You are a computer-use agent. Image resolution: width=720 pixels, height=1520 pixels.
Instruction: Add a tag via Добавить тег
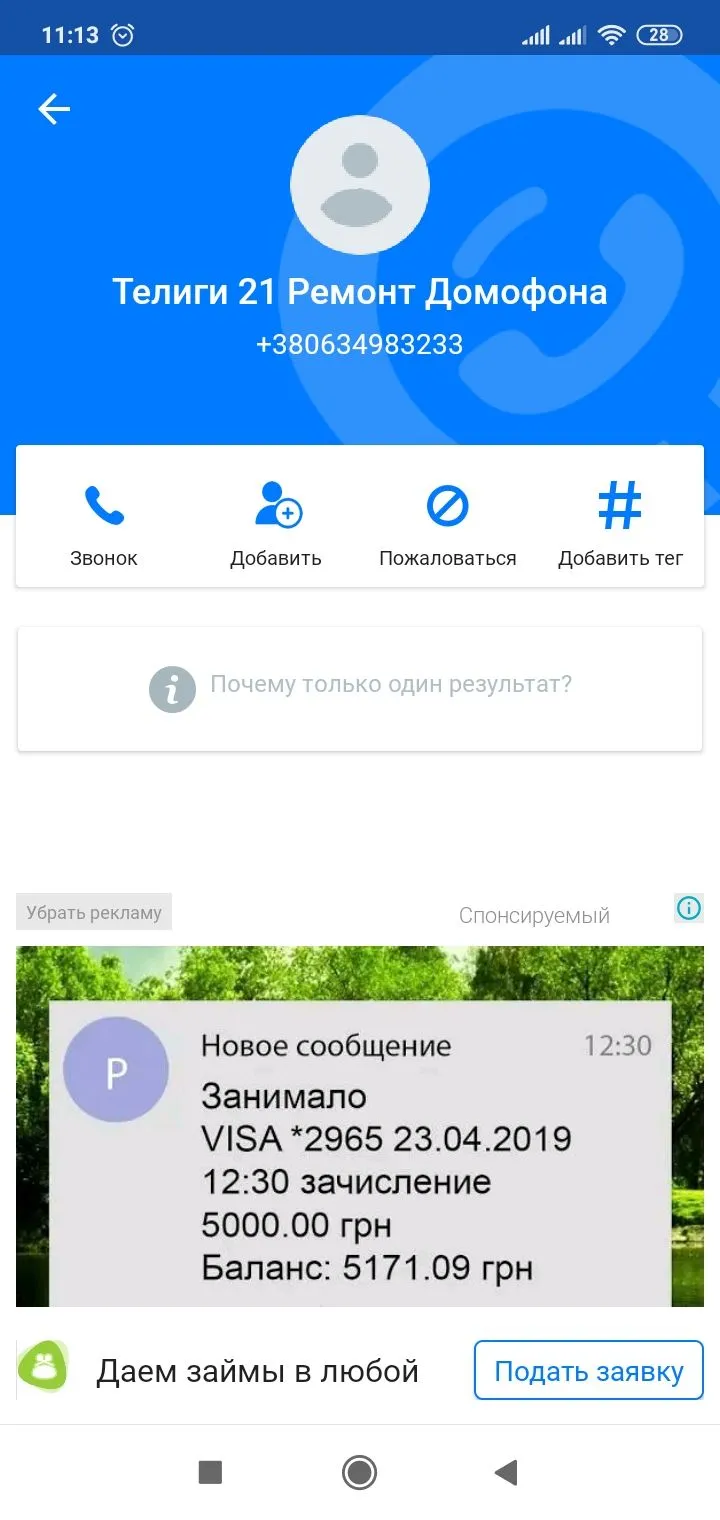tap(620, 525)
